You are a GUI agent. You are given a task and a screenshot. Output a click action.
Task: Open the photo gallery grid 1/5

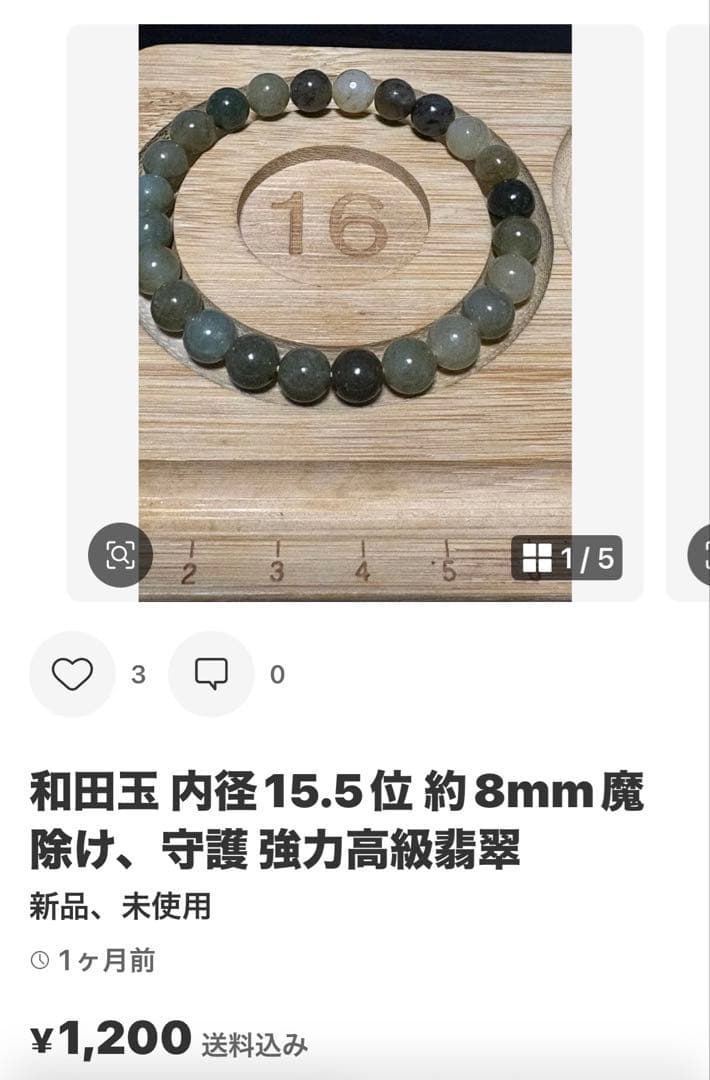pyautogui.click(x=567, y=558)
